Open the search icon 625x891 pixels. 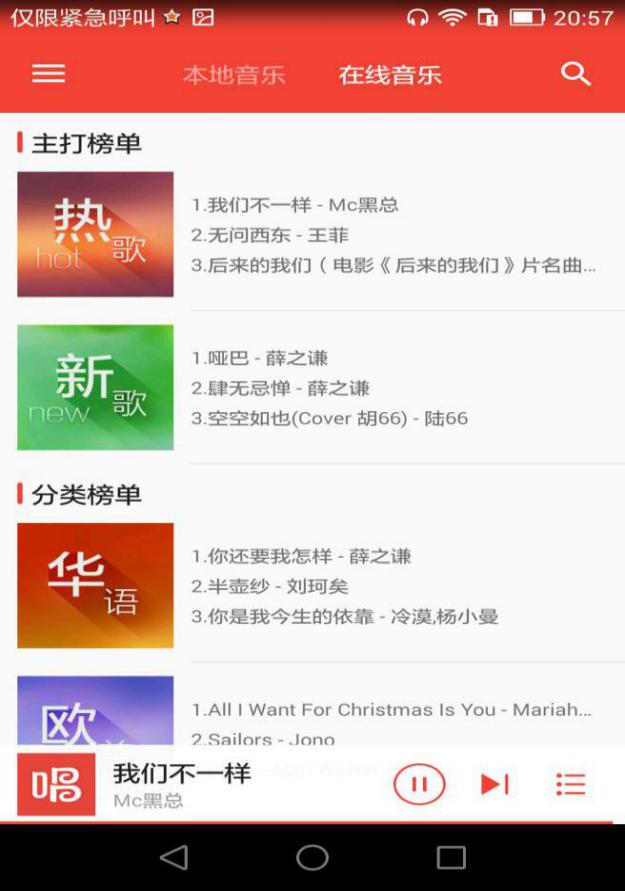[x=576, y=74]
